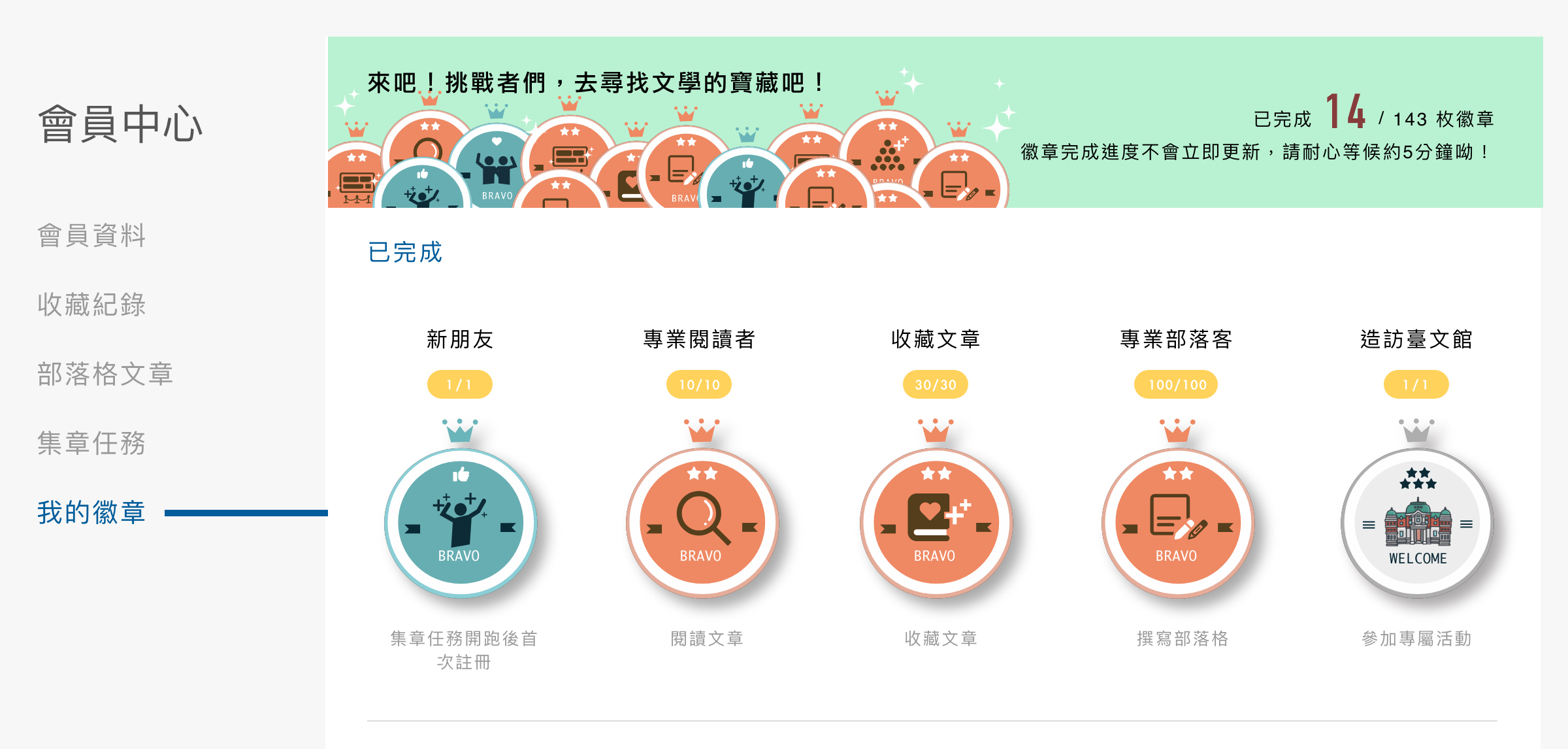Open 部落格文章 section
Screen dimensions: 1568x749
[105, 374]
